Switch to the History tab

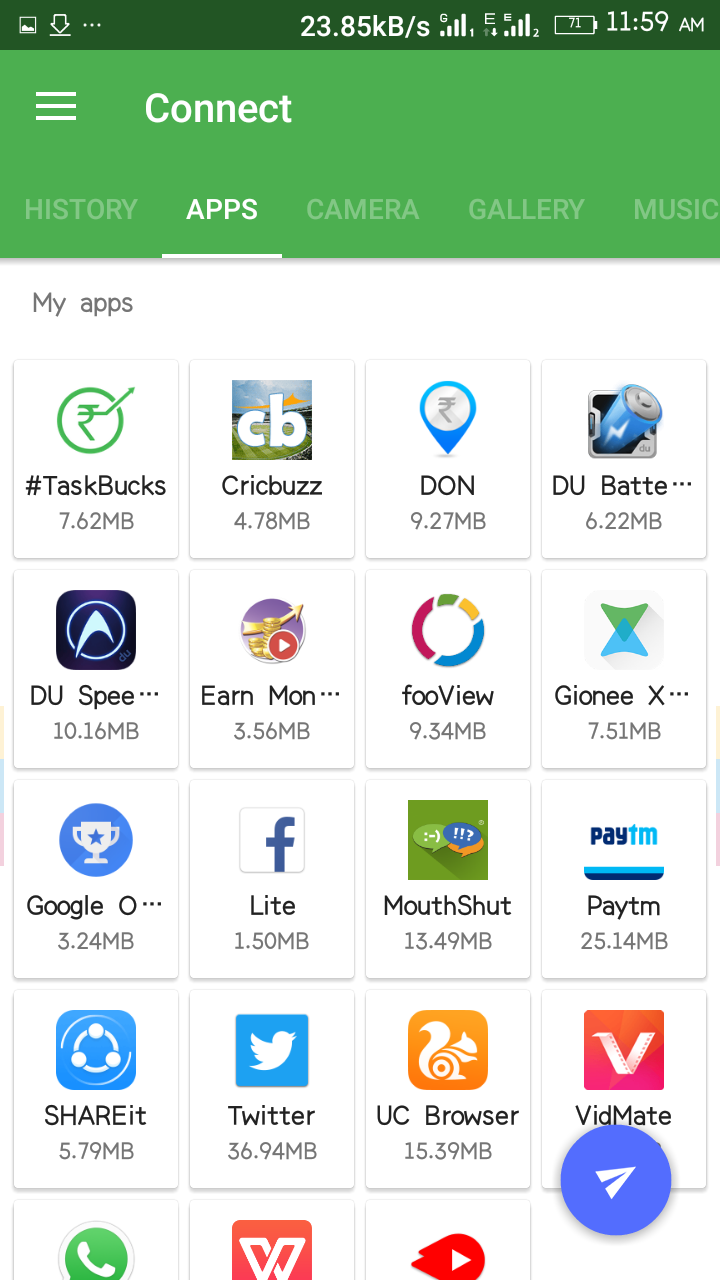coord(80,209)
